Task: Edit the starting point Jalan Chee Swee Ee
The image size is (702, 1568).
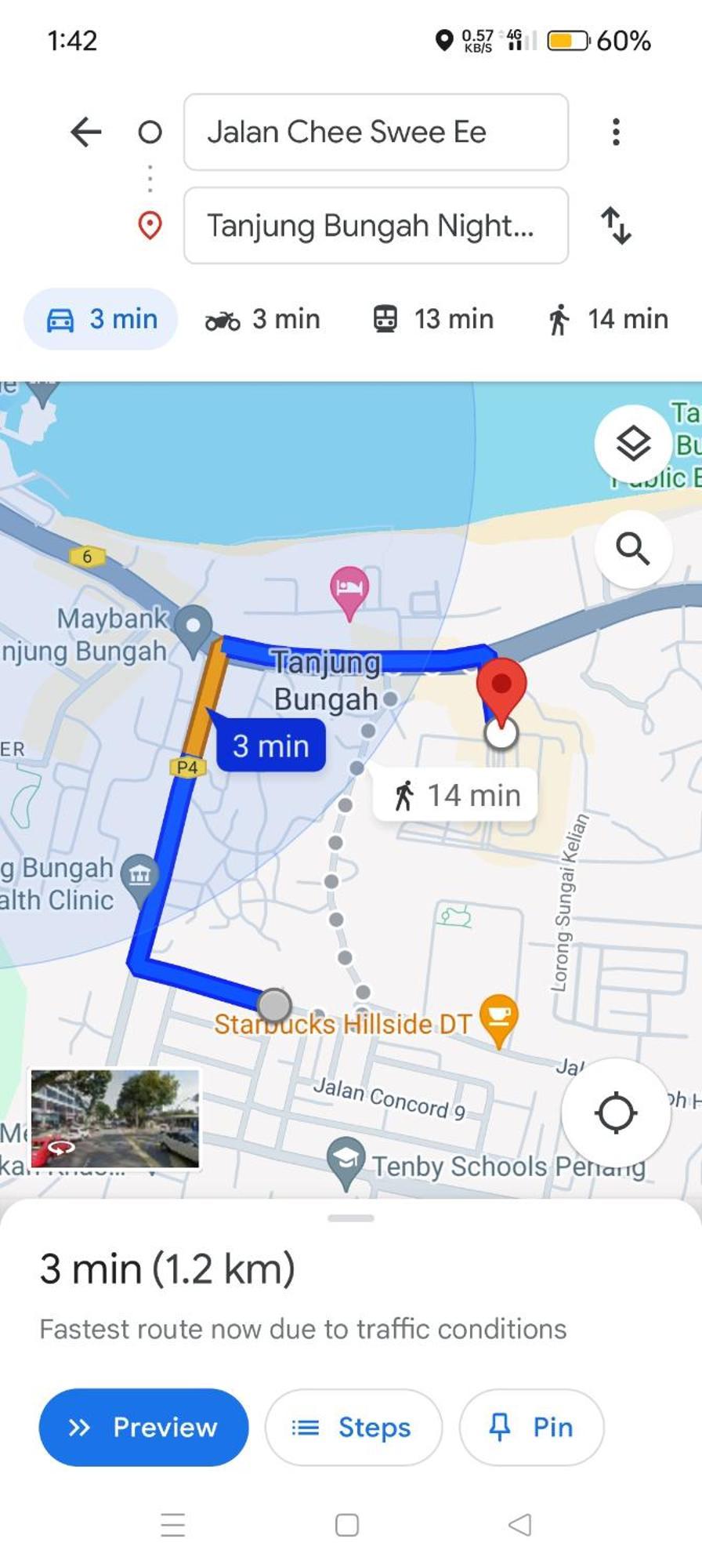Action: [375, 132]
